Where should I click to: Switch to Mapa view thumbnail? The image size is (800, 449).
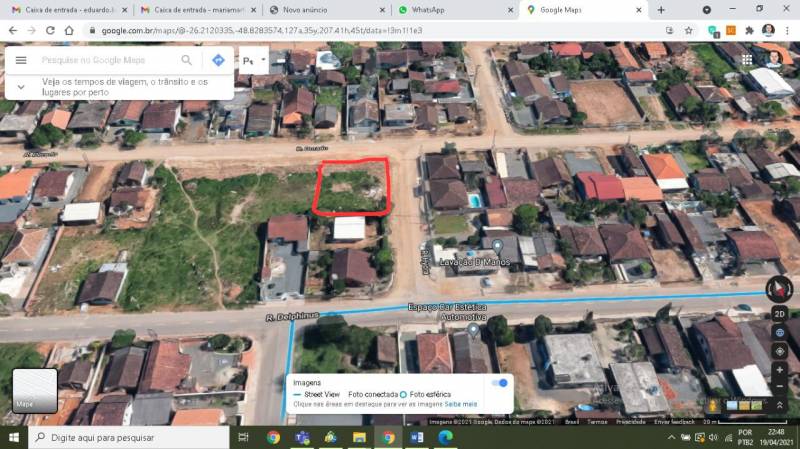point(34,391)
